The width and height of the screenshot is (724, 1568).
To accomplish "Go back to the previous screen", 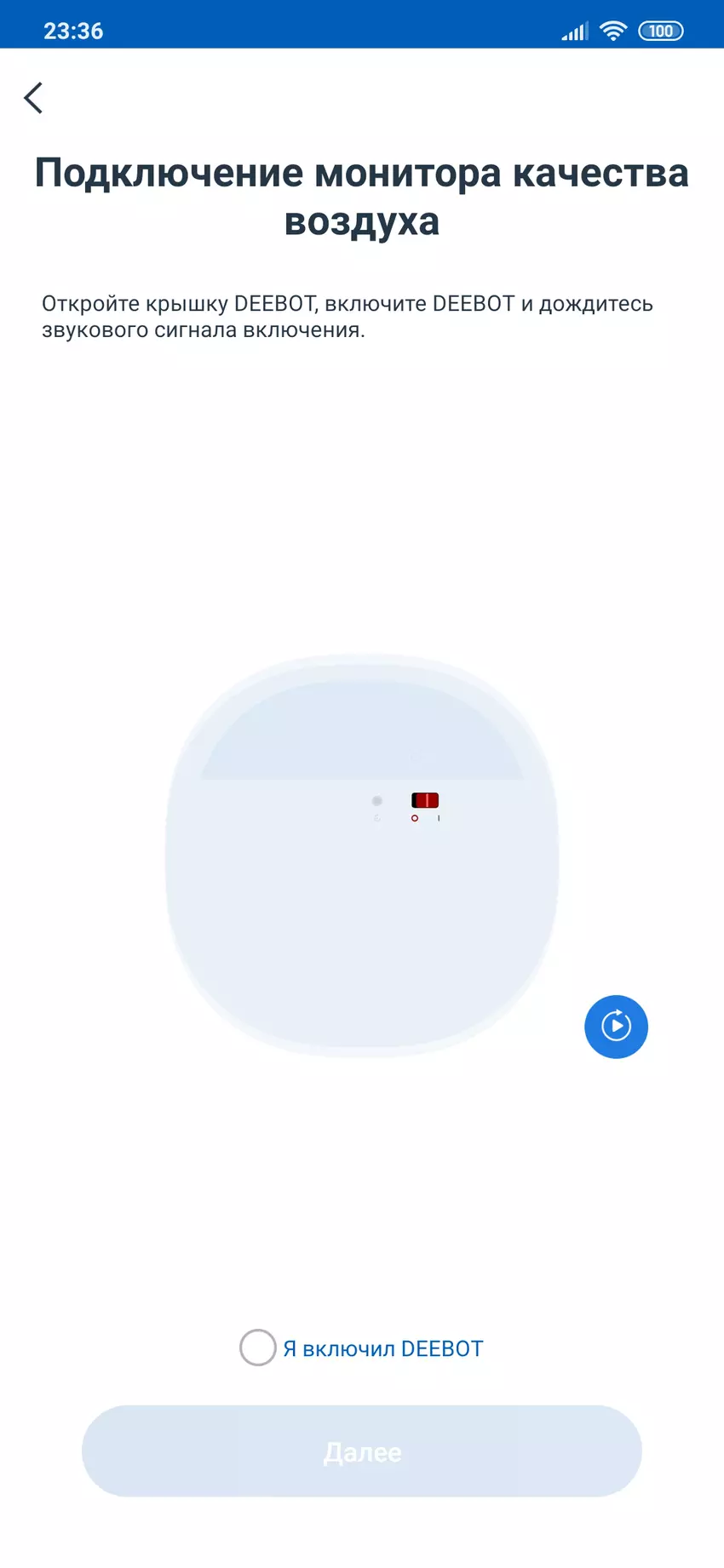I will pyautogui.click(x=34, y=98).
